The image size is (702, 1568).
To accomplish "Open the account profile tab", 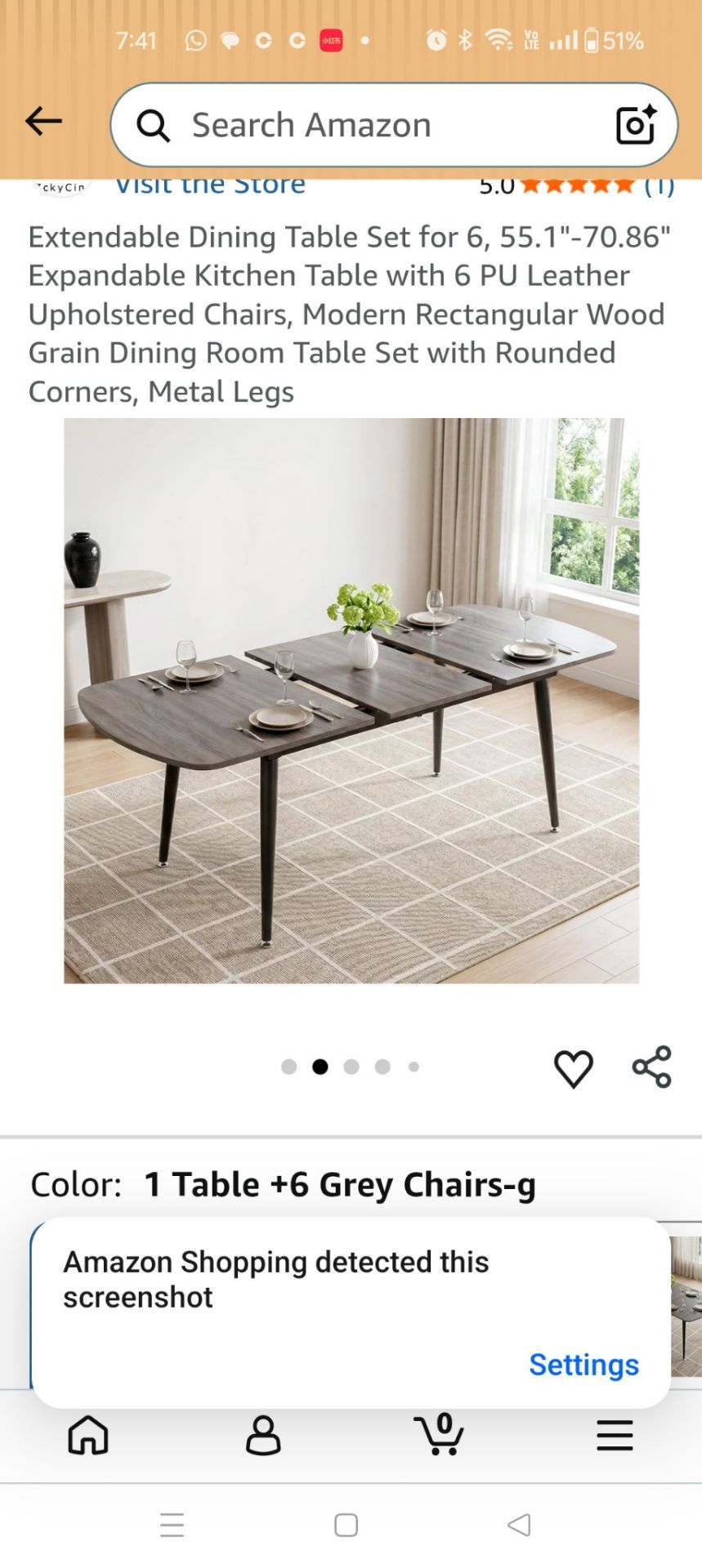I will point(263,1435).
